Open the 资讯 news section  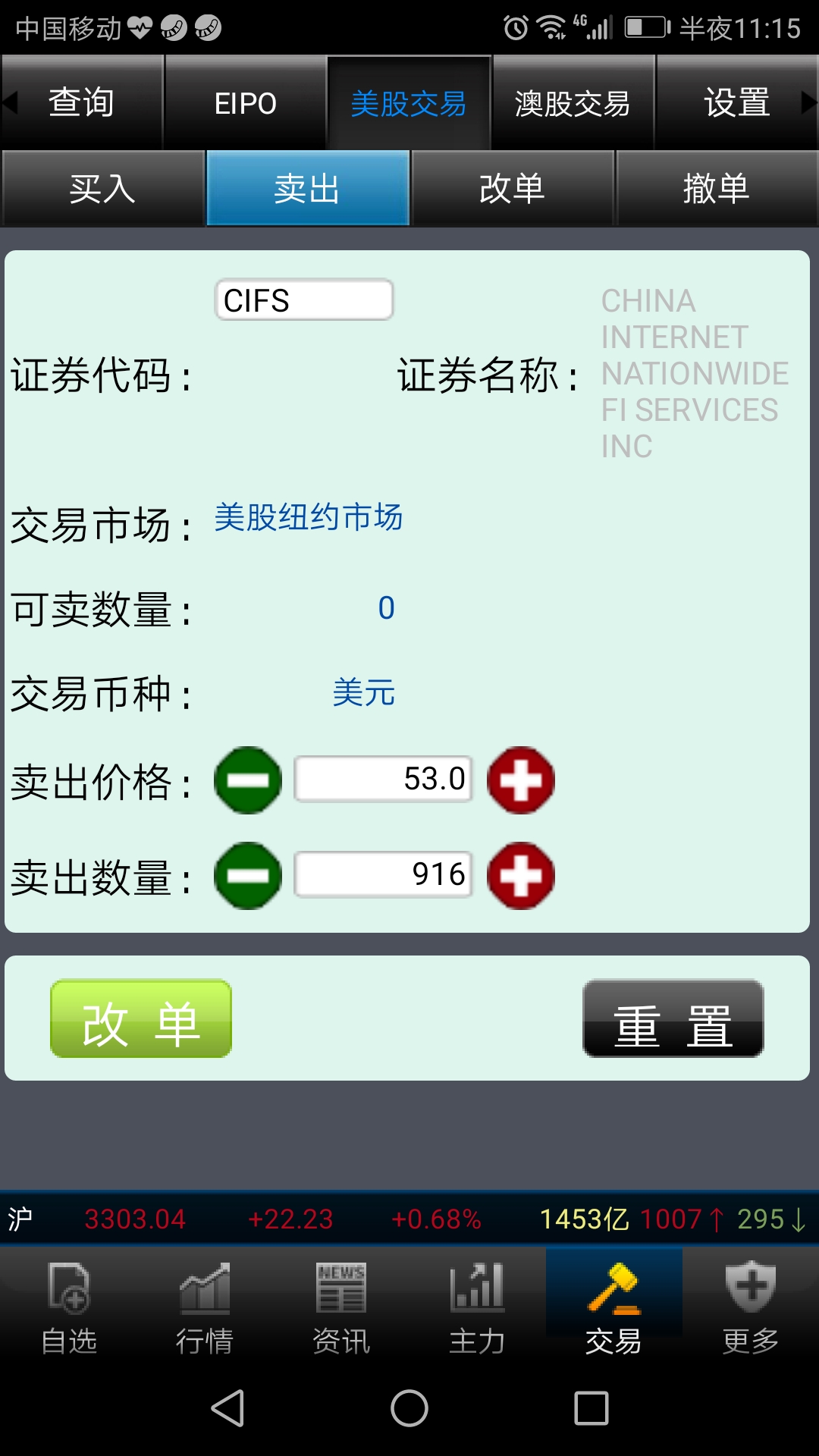tap(341, 1309)
